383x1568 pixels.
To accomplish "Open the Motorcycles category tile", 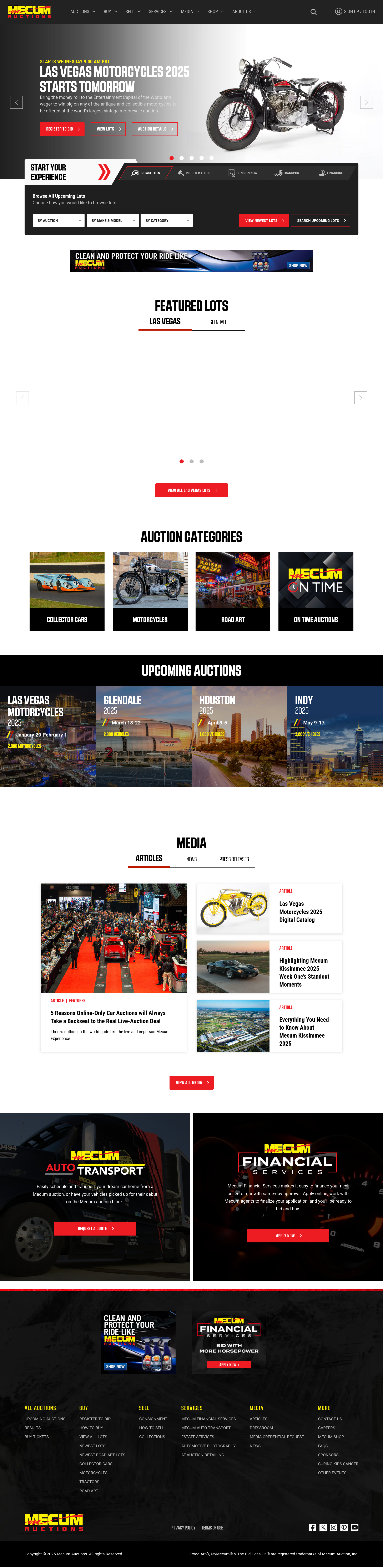I will (150, 591).
